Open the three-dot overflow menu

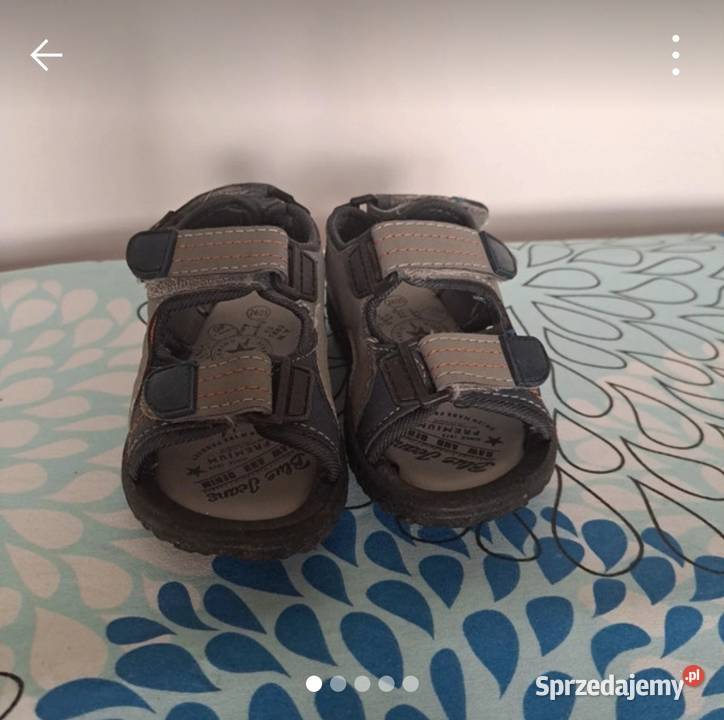click(676, 55)
